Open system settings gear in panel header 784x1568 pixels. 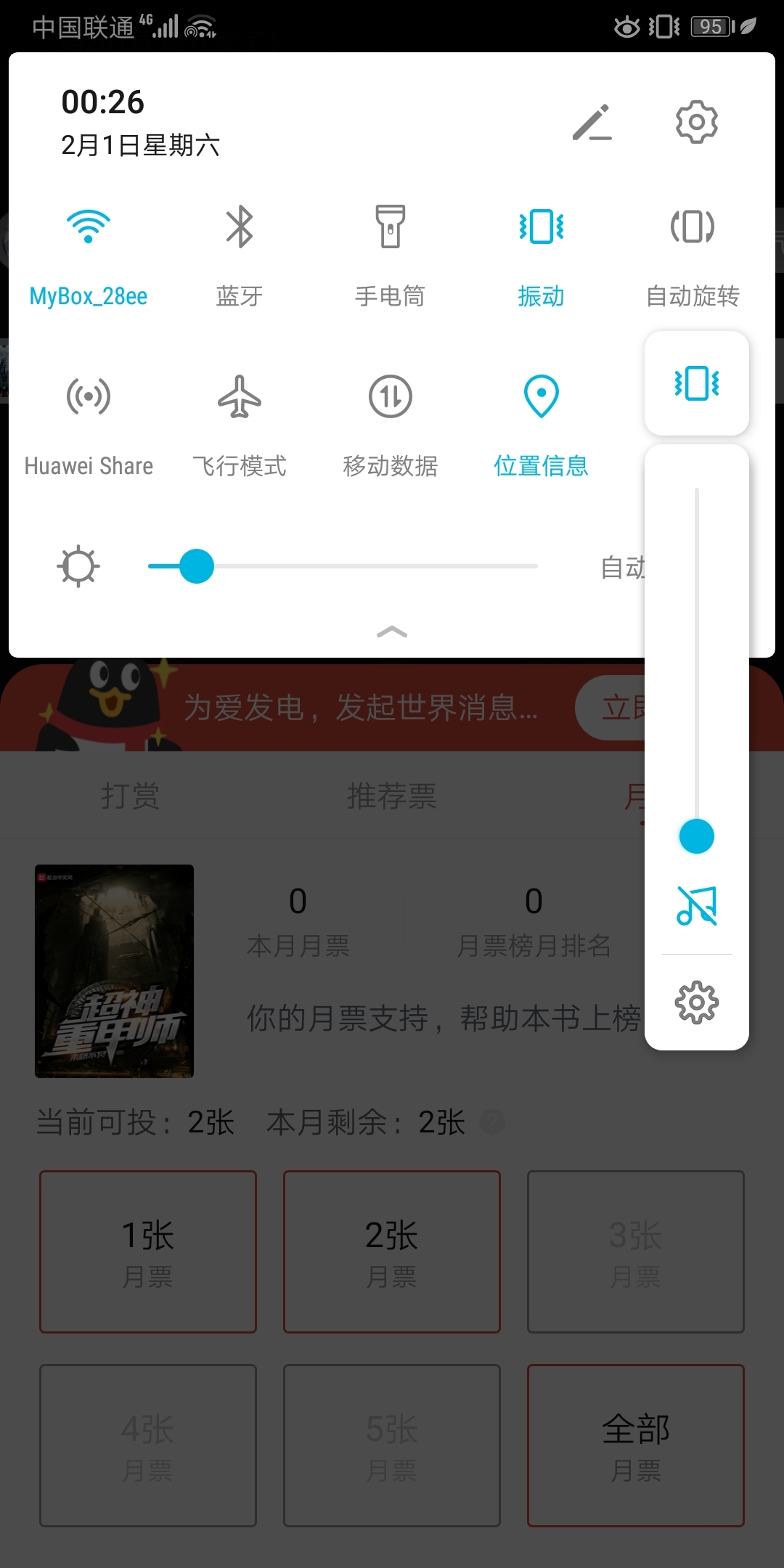[696, 122]
